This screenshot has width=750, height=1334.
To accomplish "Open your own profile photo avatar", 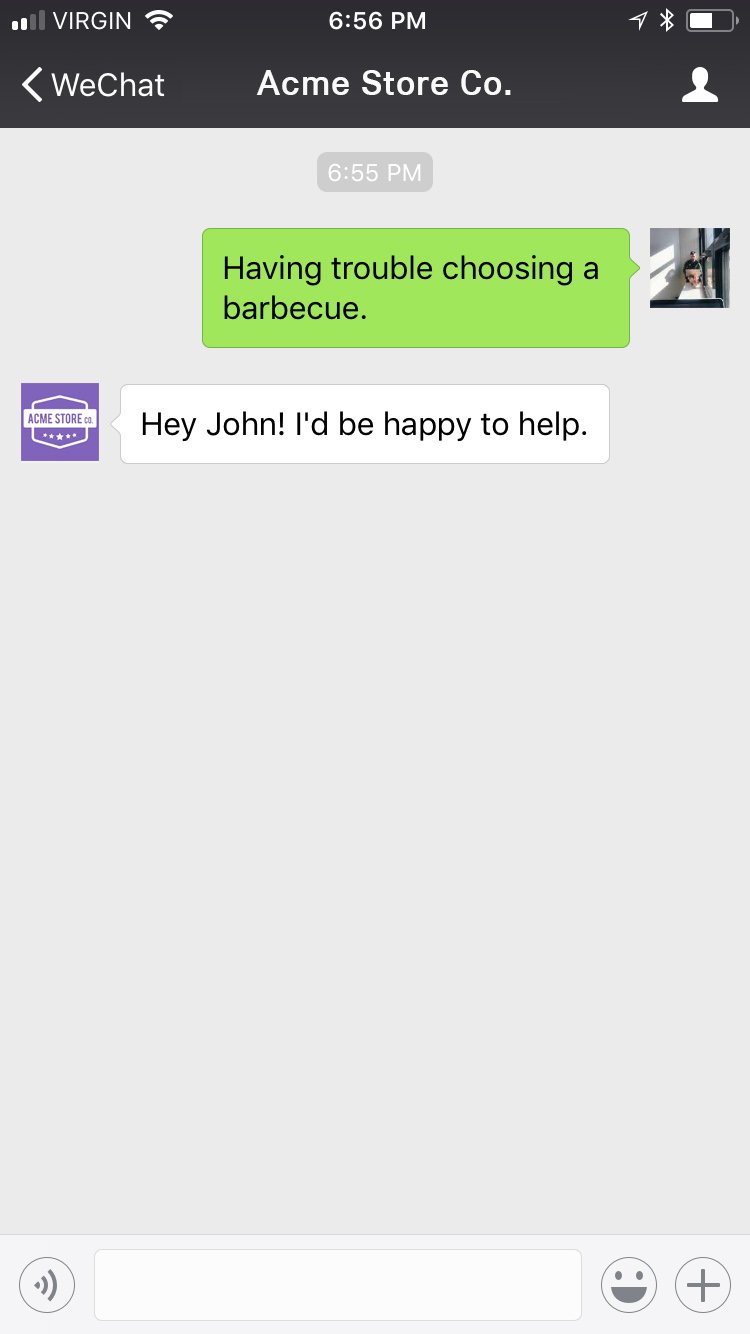I will (x=689, y=268).
